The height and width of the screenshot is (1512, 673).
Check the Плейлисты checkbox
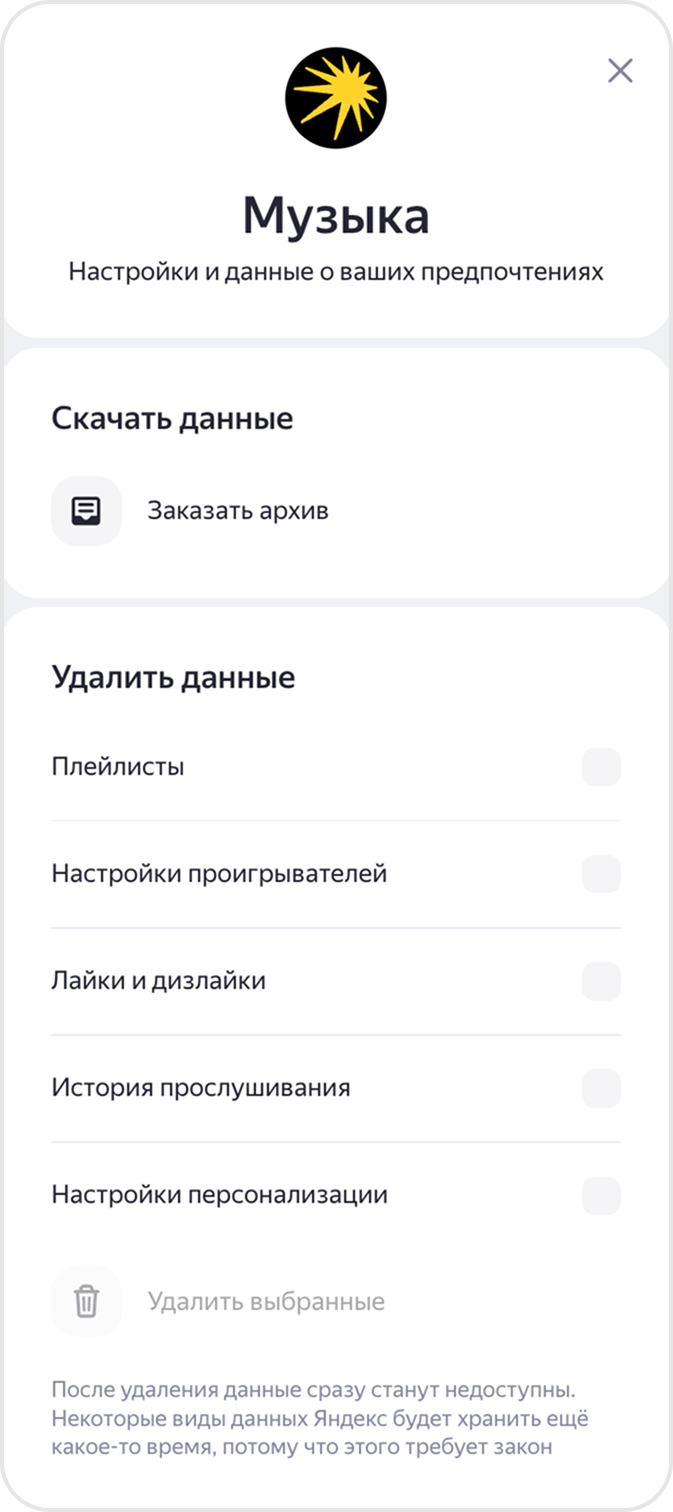pos(601,767)
